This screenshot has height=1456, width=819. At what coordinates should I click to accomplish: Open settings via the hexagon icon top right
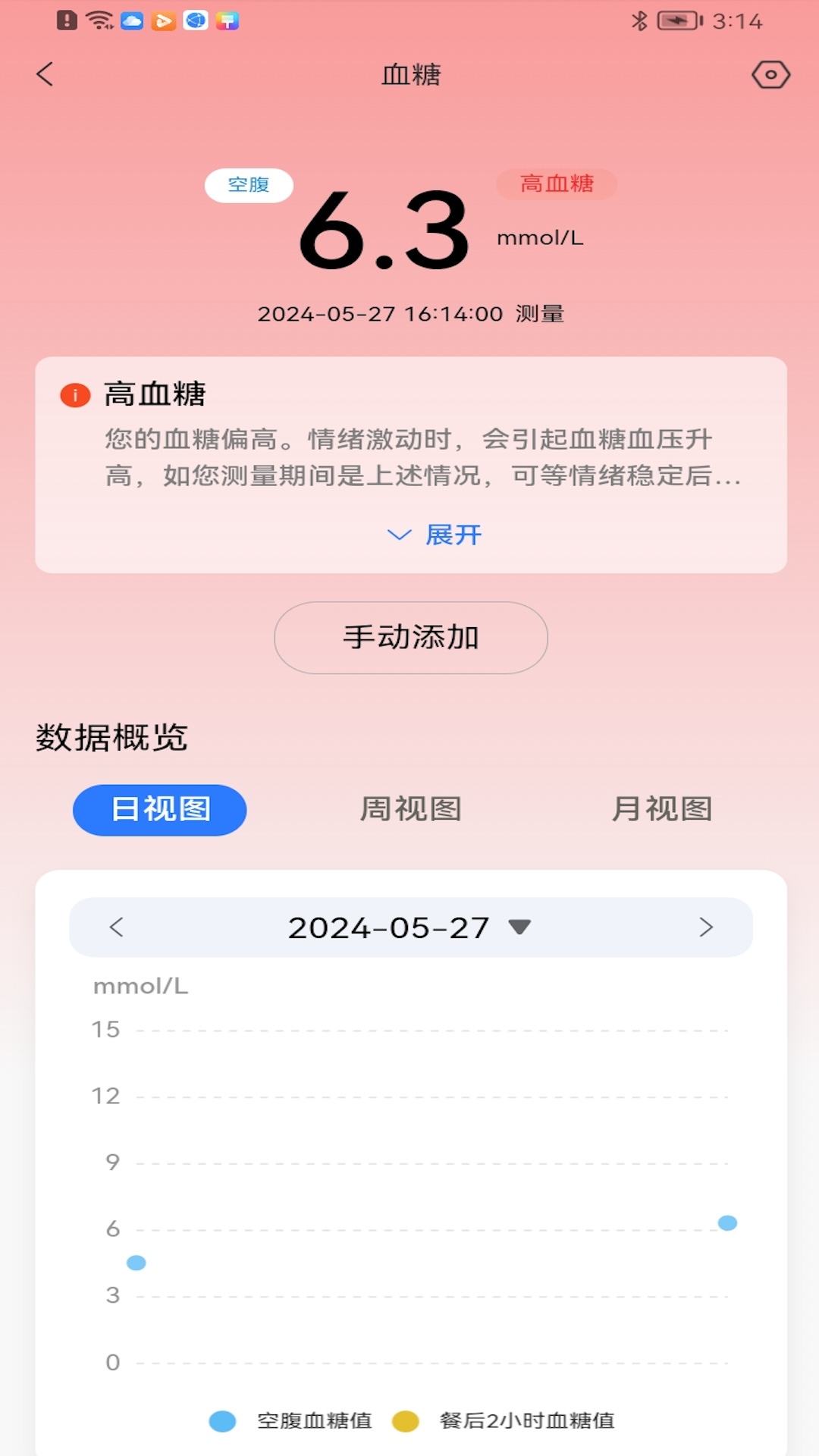click(771, 75)
